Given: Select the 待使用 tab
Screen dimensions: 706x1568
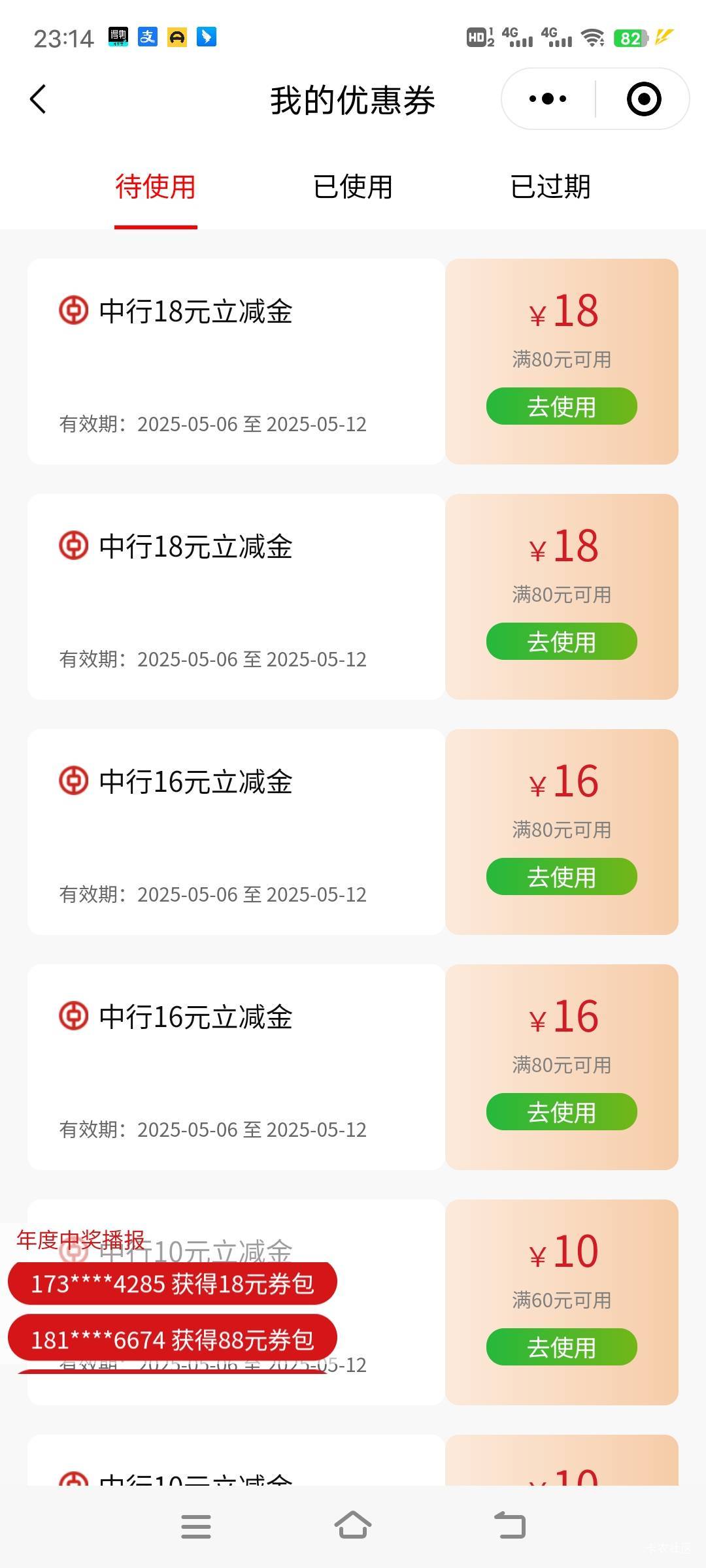Looking at the screenshot, I should click(156, 187).
